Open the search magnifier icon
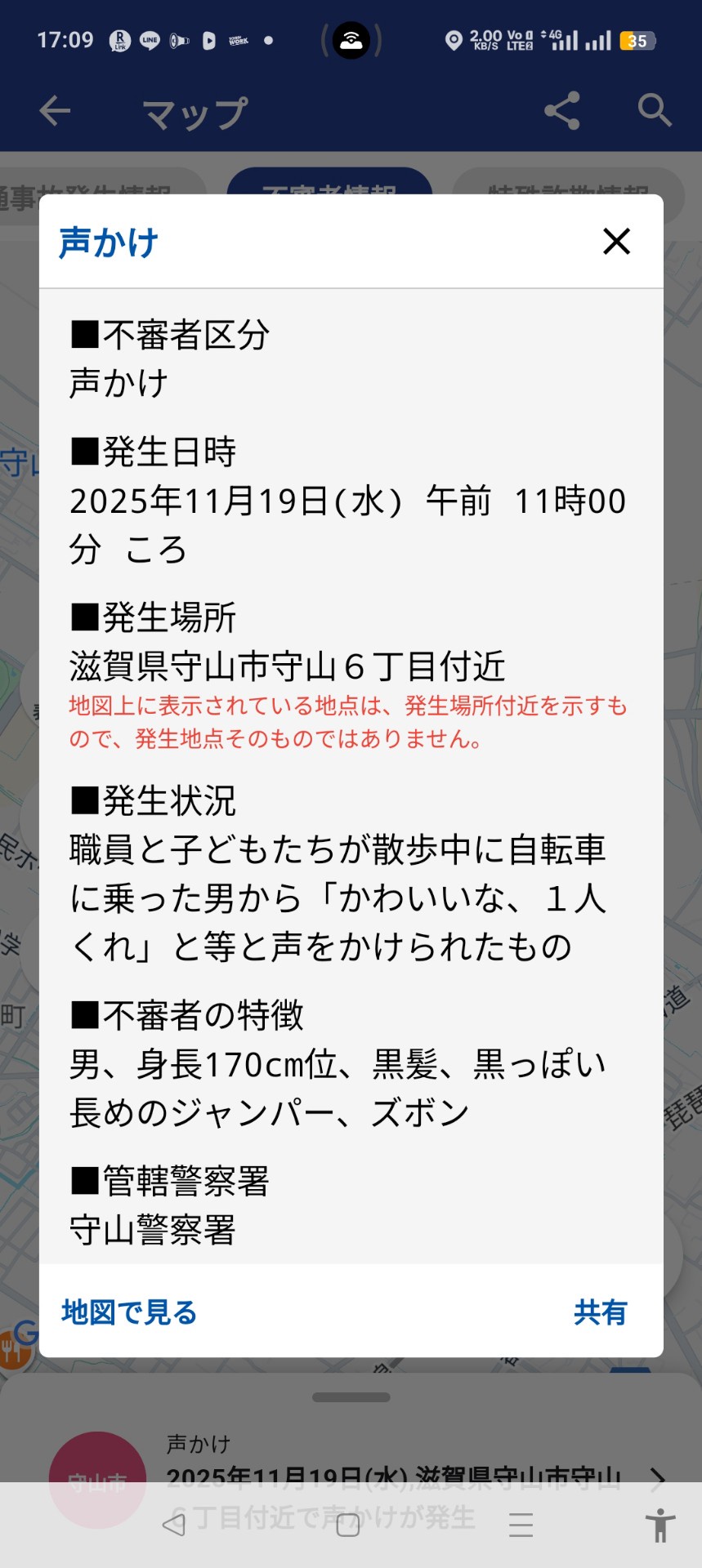 coord(655,111)
